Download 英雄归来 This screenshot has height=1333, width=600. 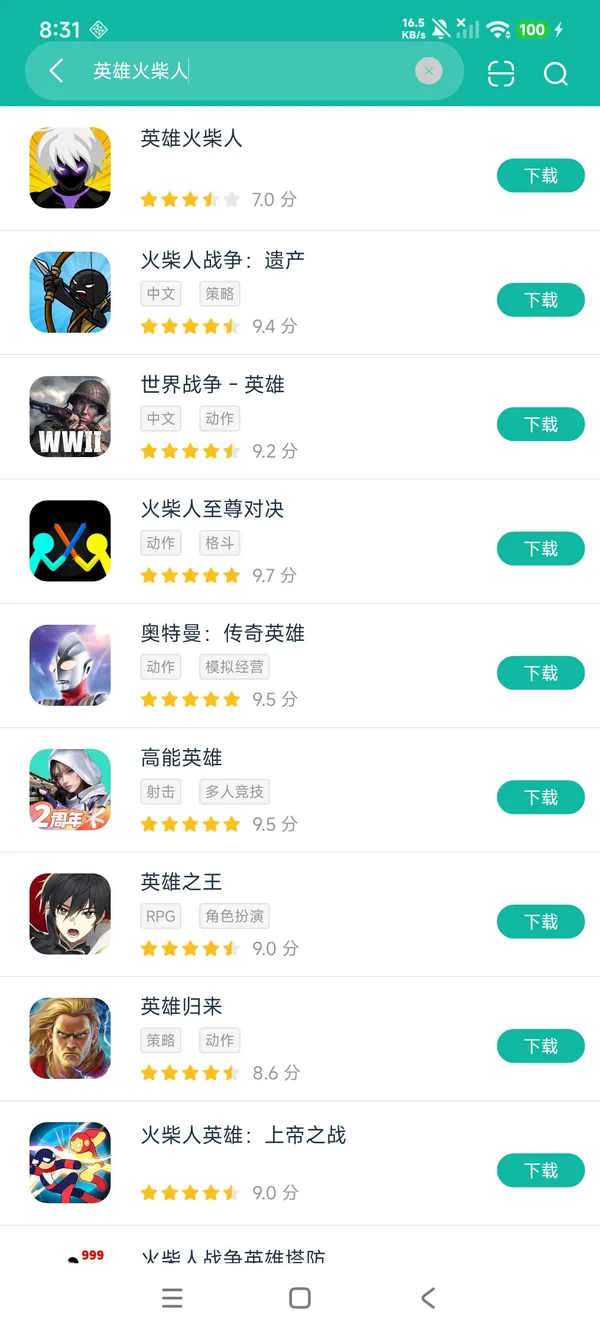(540, 1046)
